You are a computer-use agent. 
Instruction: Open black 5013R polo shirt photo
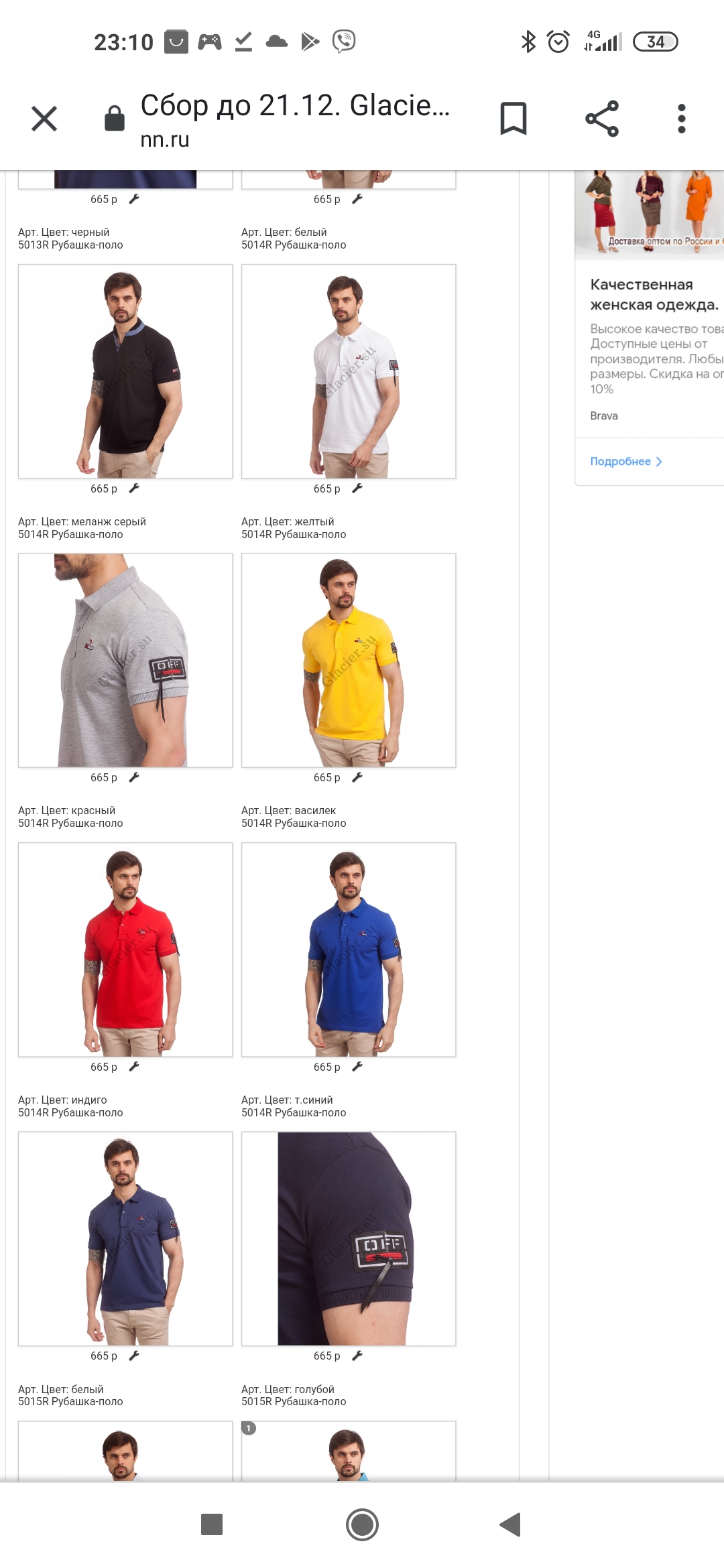pyautogui.click(x=125, y=371)
